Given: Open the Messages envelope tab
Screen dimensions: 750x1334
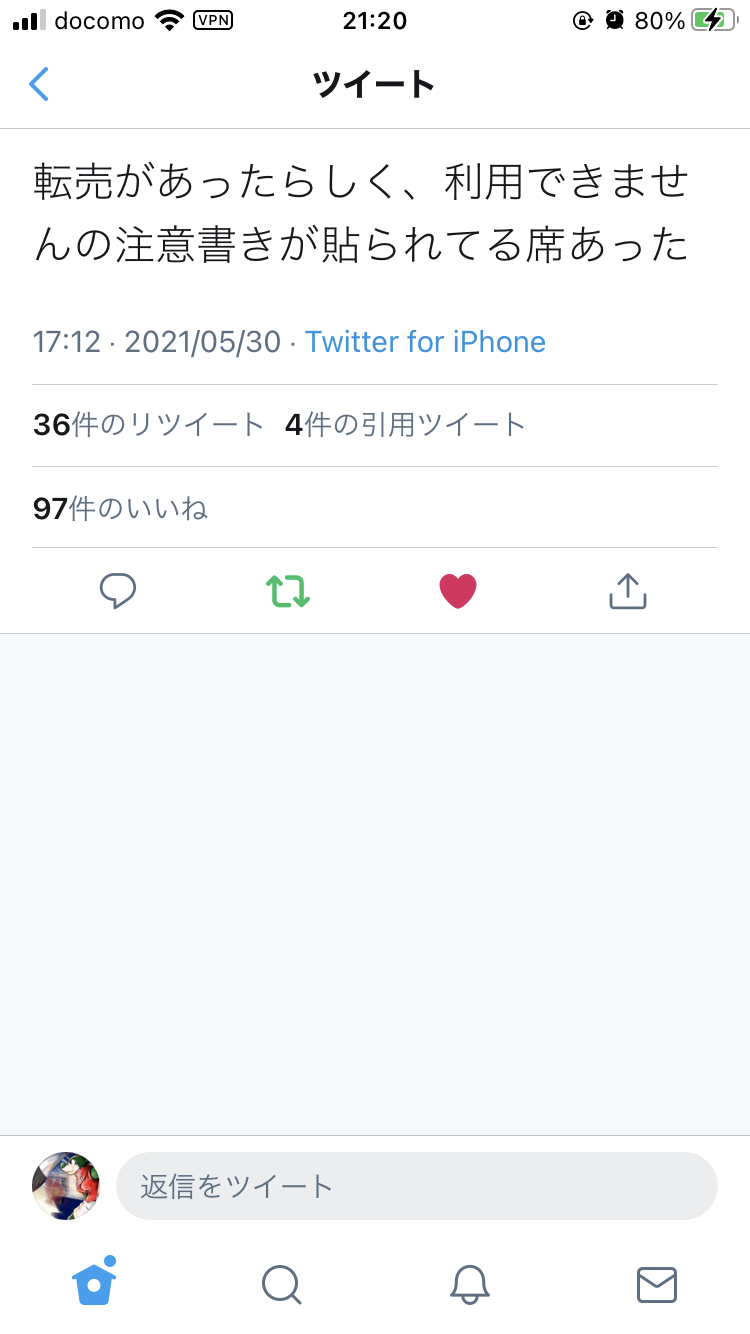Looking at the screenshot, I should point(657,1284).
